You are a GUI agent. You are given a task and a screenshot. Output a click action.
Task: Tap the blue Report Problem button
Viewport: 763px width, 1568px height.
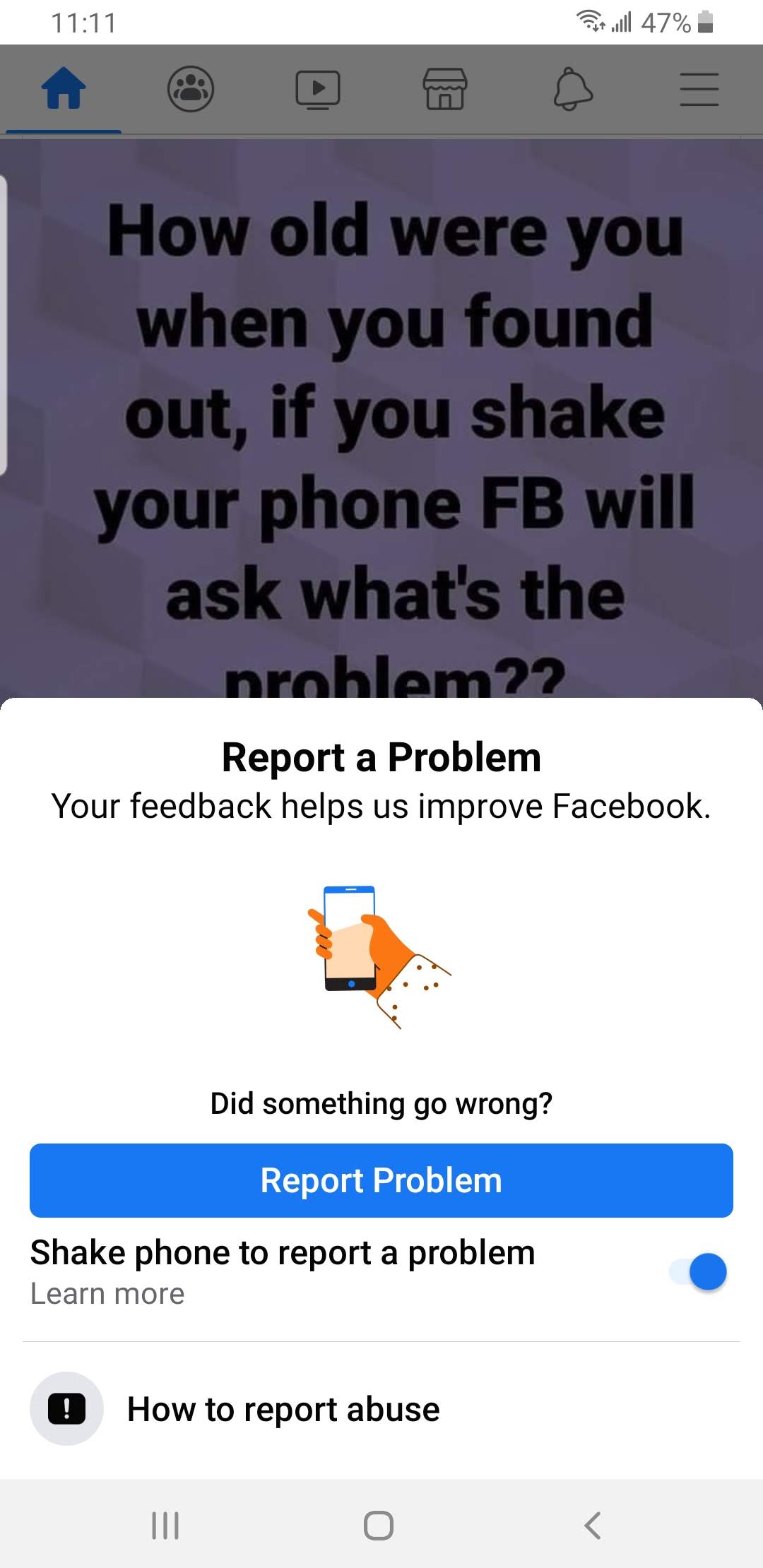point(381,1180)
